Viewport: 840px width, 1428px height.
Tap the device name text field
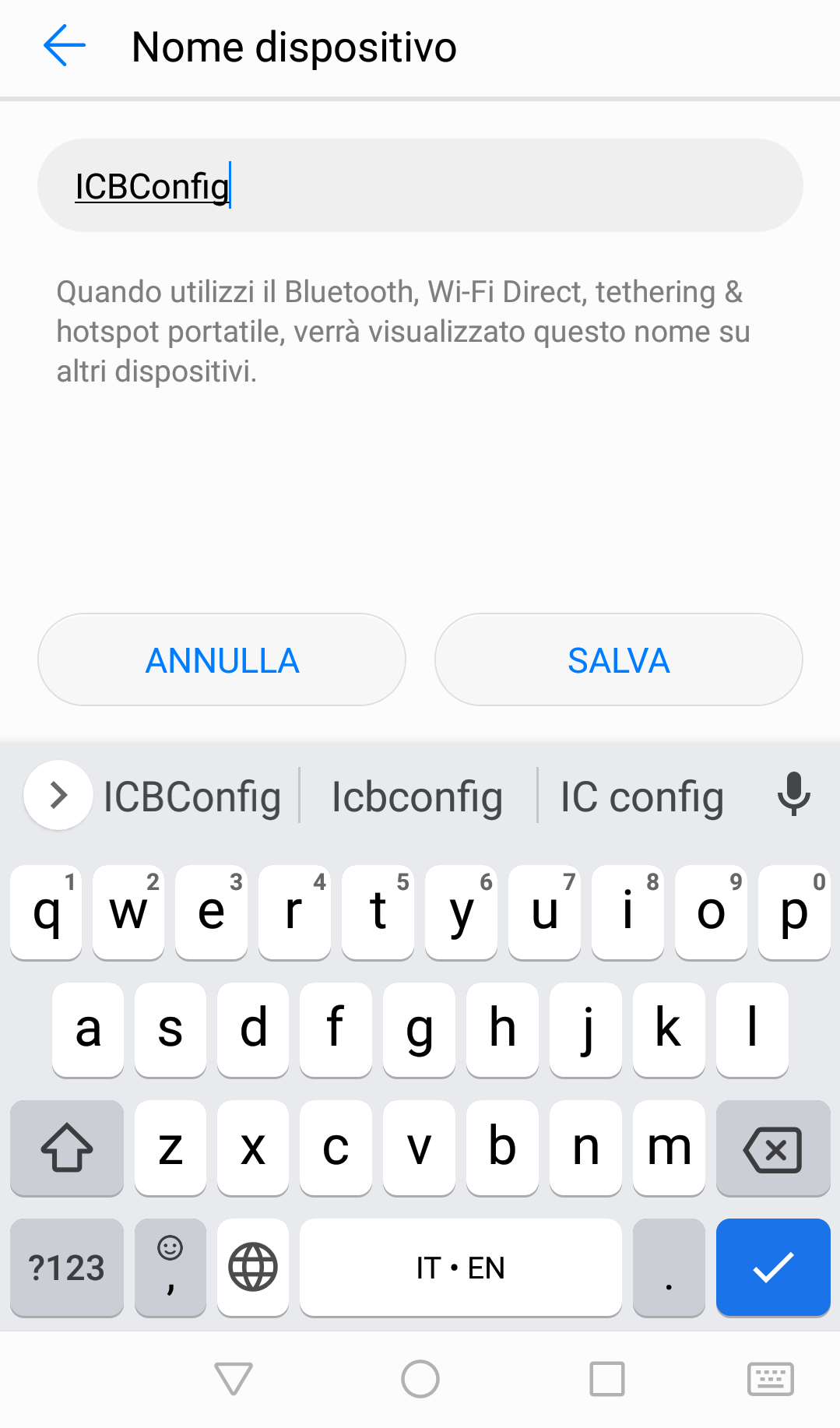(x=420, y=185)
